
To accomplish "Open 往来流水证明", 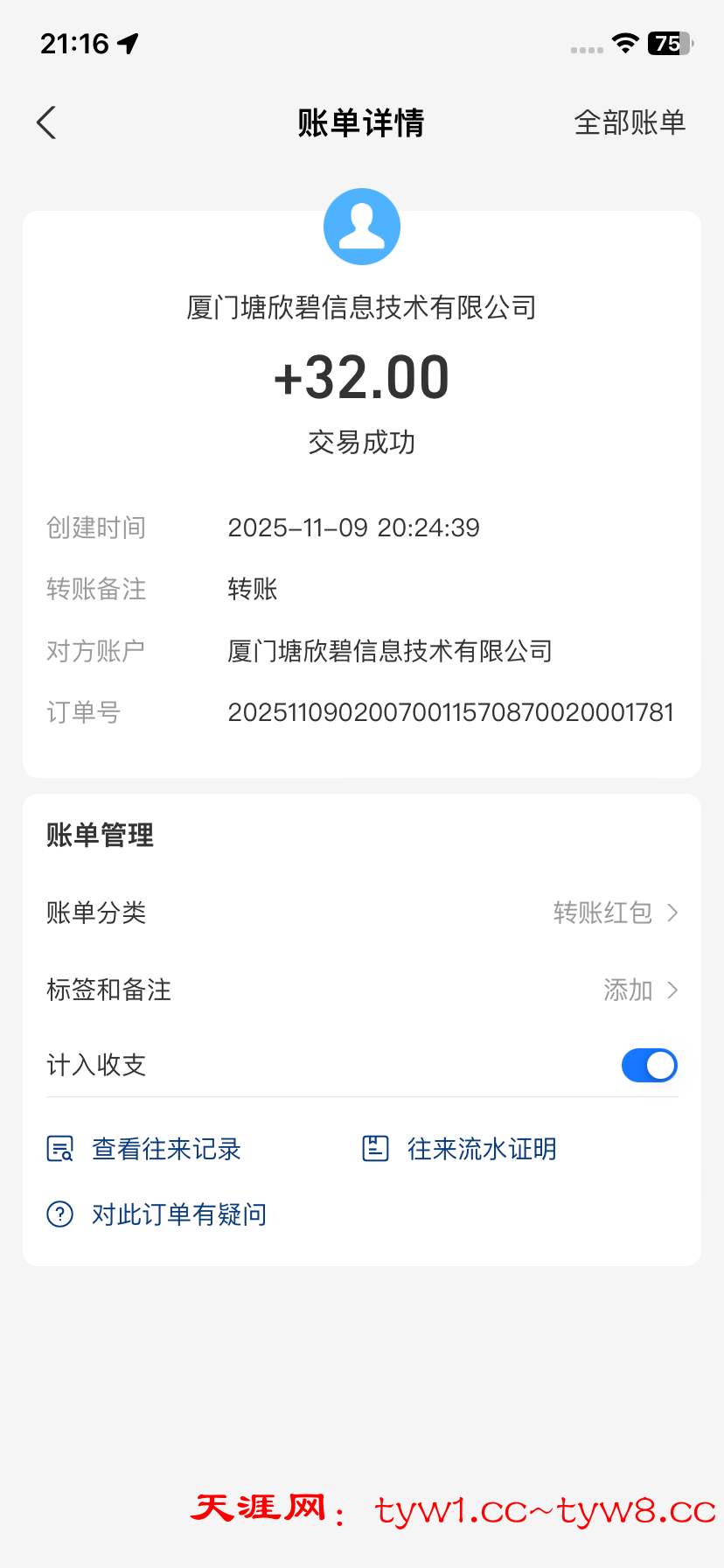I will point(461,1149).
